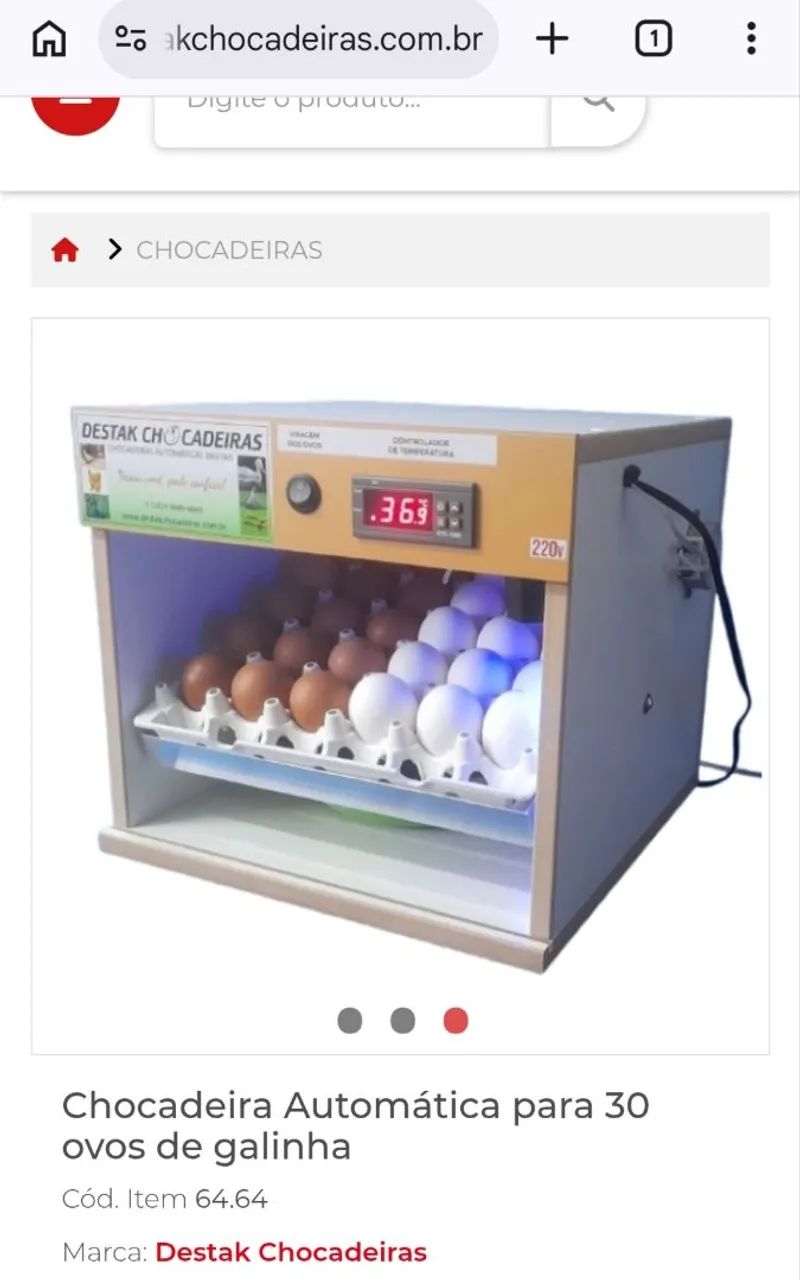Go to the store home via breadcrumb

65,250
